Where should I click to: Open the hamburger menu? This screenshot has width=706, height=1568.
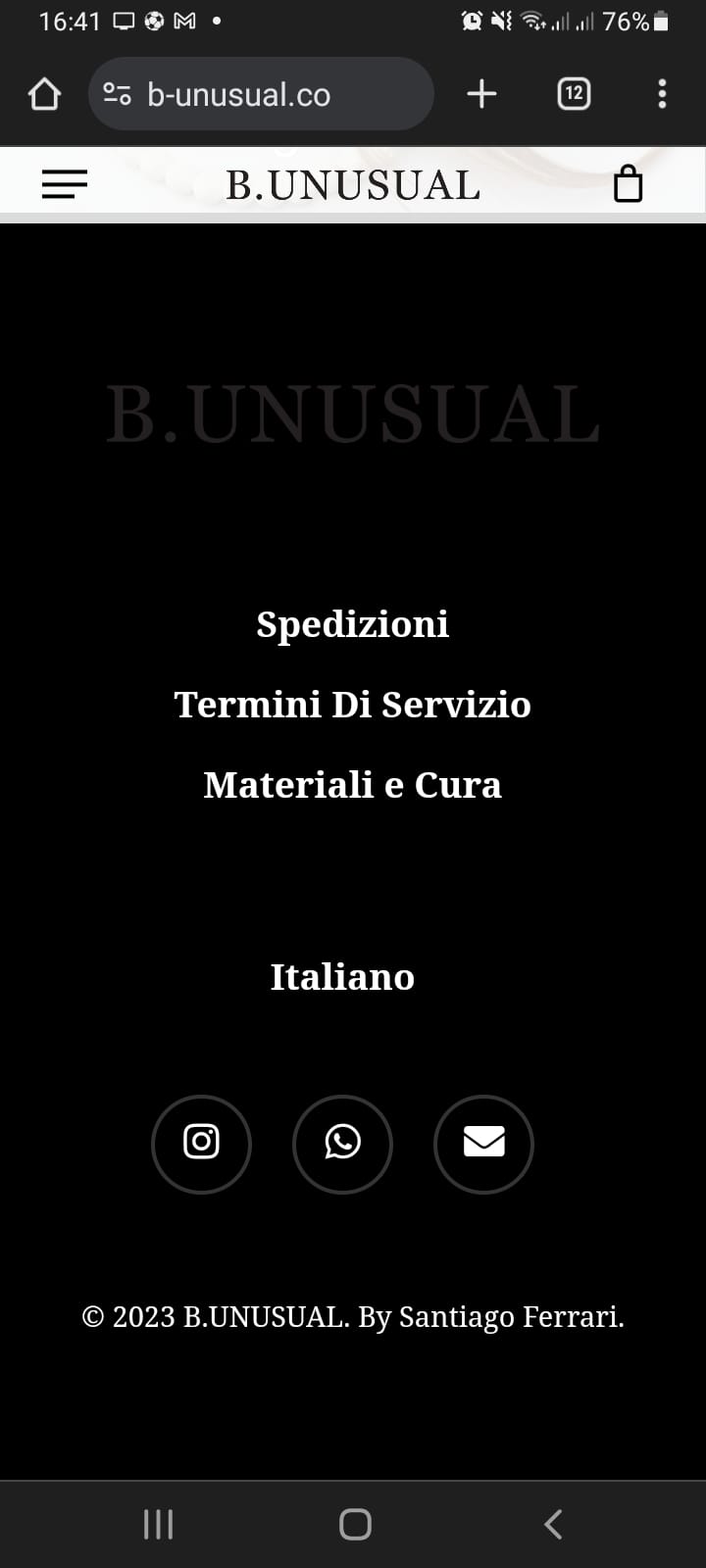[x=65, y=184]
